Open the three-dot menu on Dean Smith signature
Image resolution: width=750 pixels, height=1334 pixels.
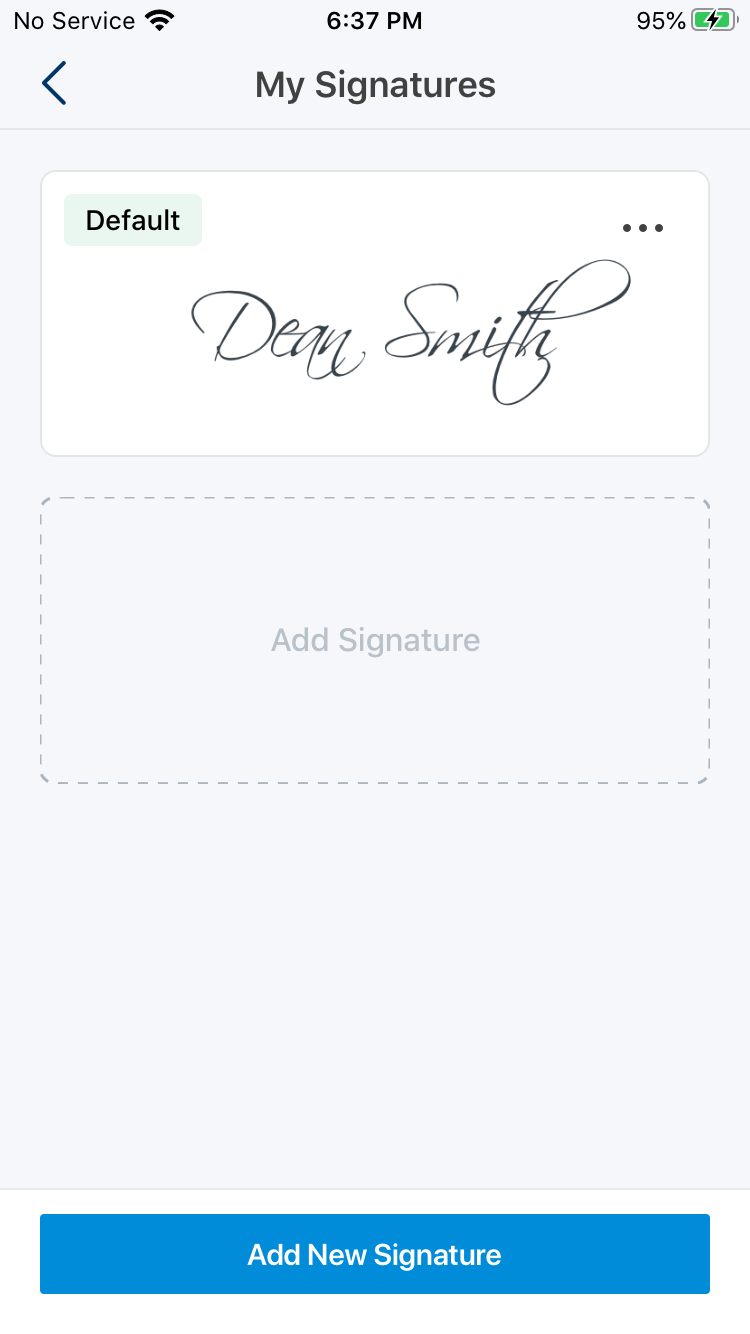click(642, 228)
